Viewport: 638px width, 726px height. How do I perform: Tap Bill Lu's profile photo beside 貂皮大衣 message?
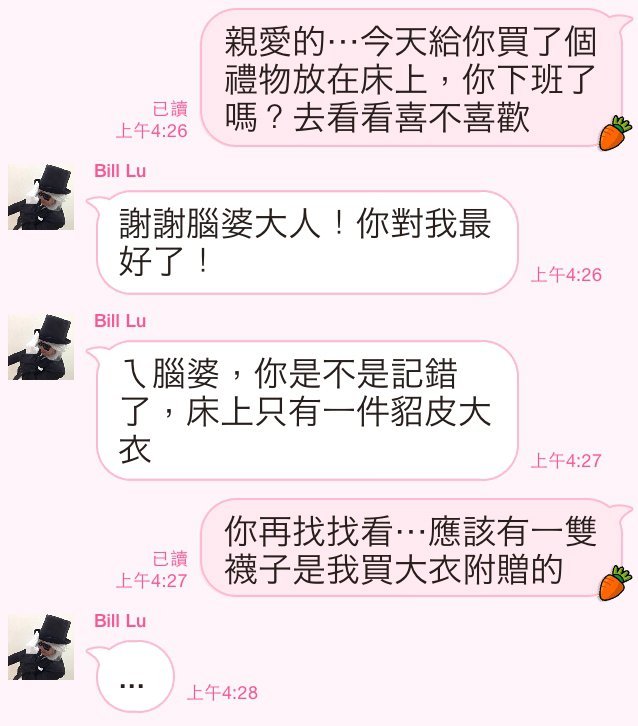41,347
